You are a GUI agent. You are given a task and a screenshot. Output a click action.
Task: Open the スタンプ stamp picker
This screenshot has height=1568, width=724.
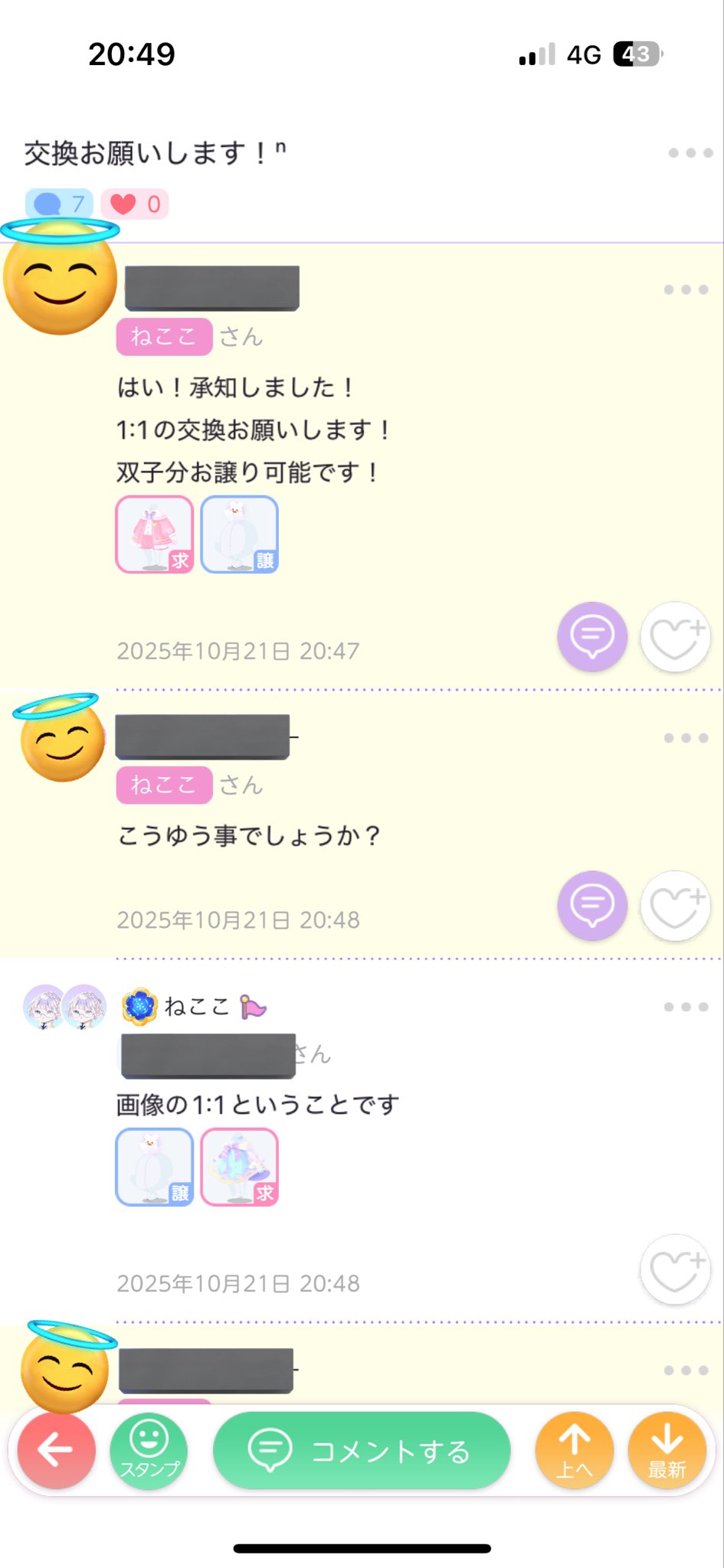pyautogui.click(x=149, y=1450)
